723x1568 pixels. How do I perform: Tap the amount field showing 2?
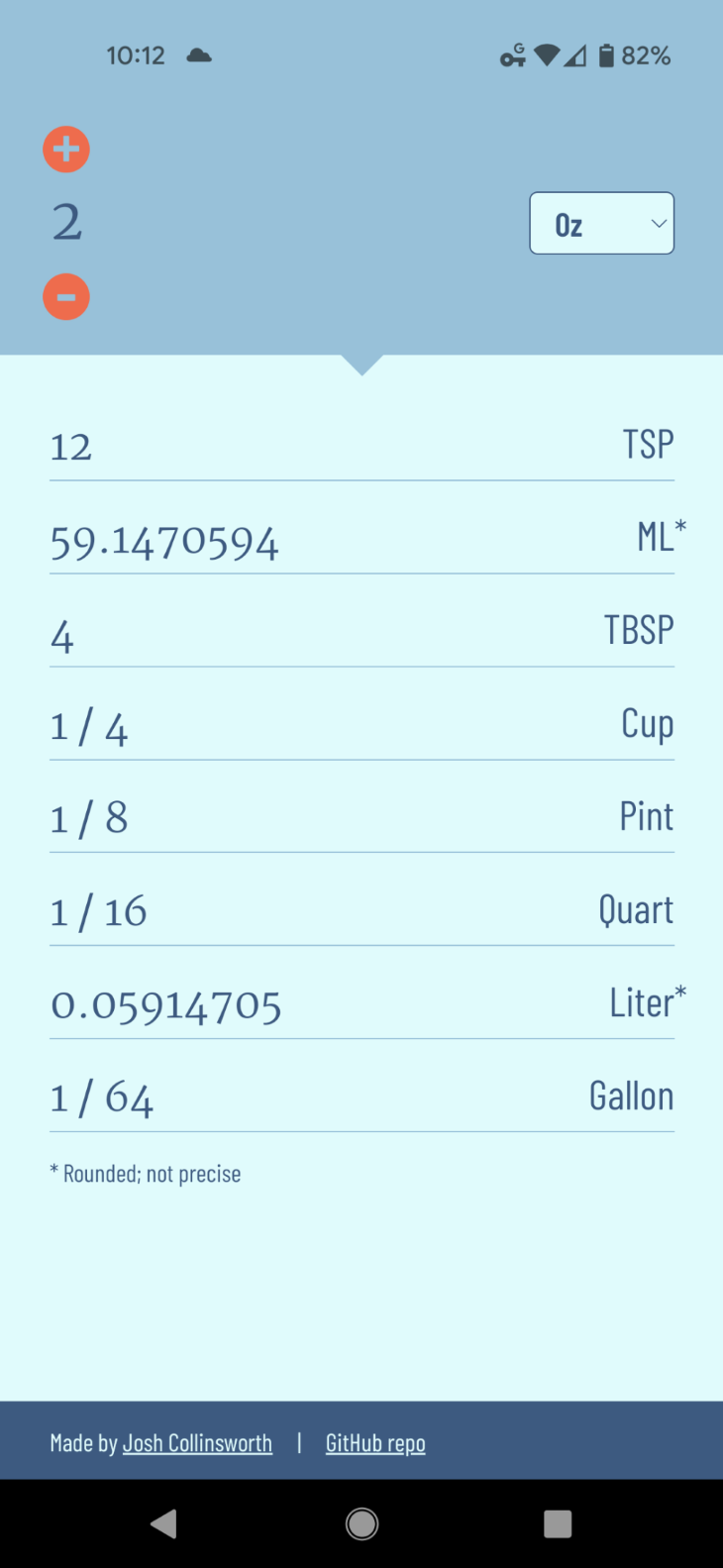pyautogui.click(x=67, y=223)
